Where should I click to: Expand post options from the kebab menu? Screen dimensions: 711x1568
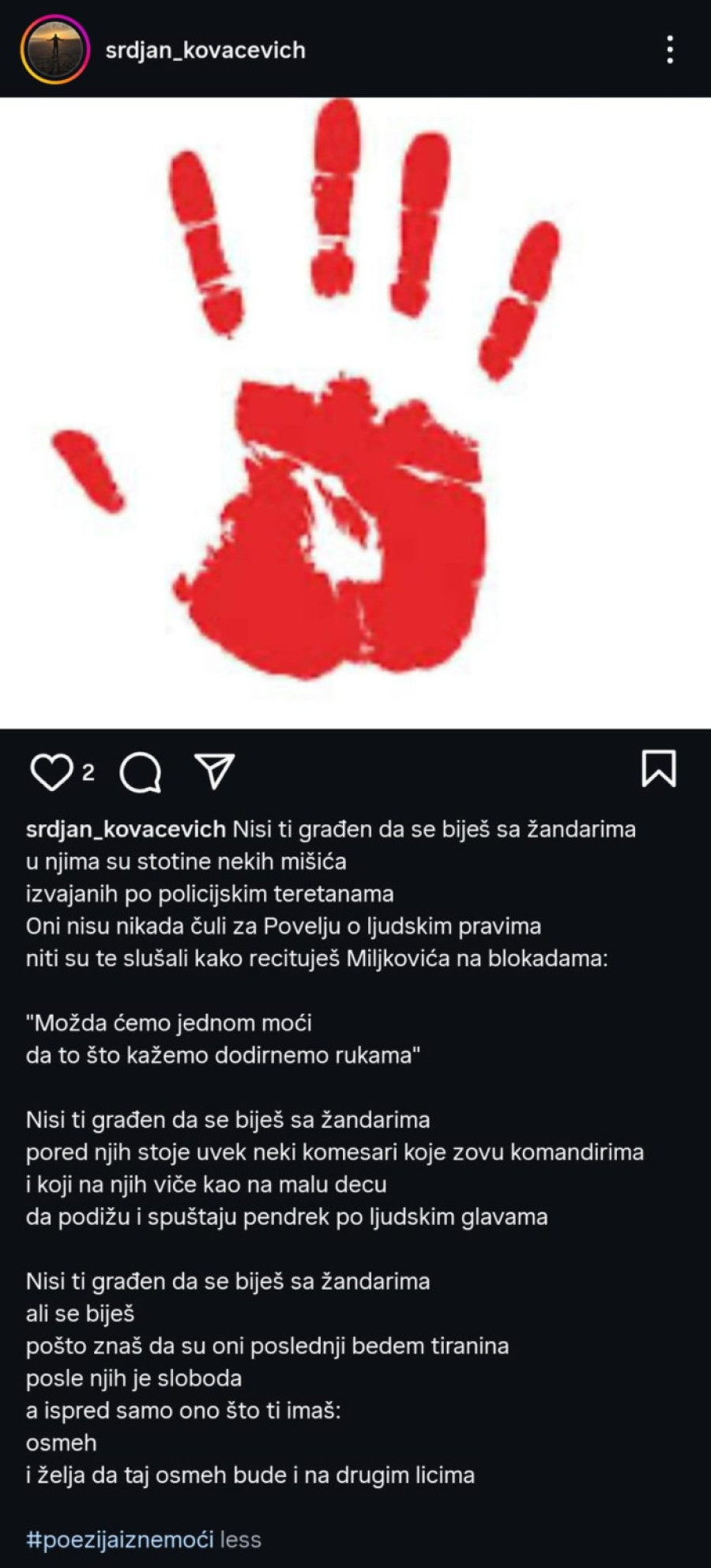(671, 50)
